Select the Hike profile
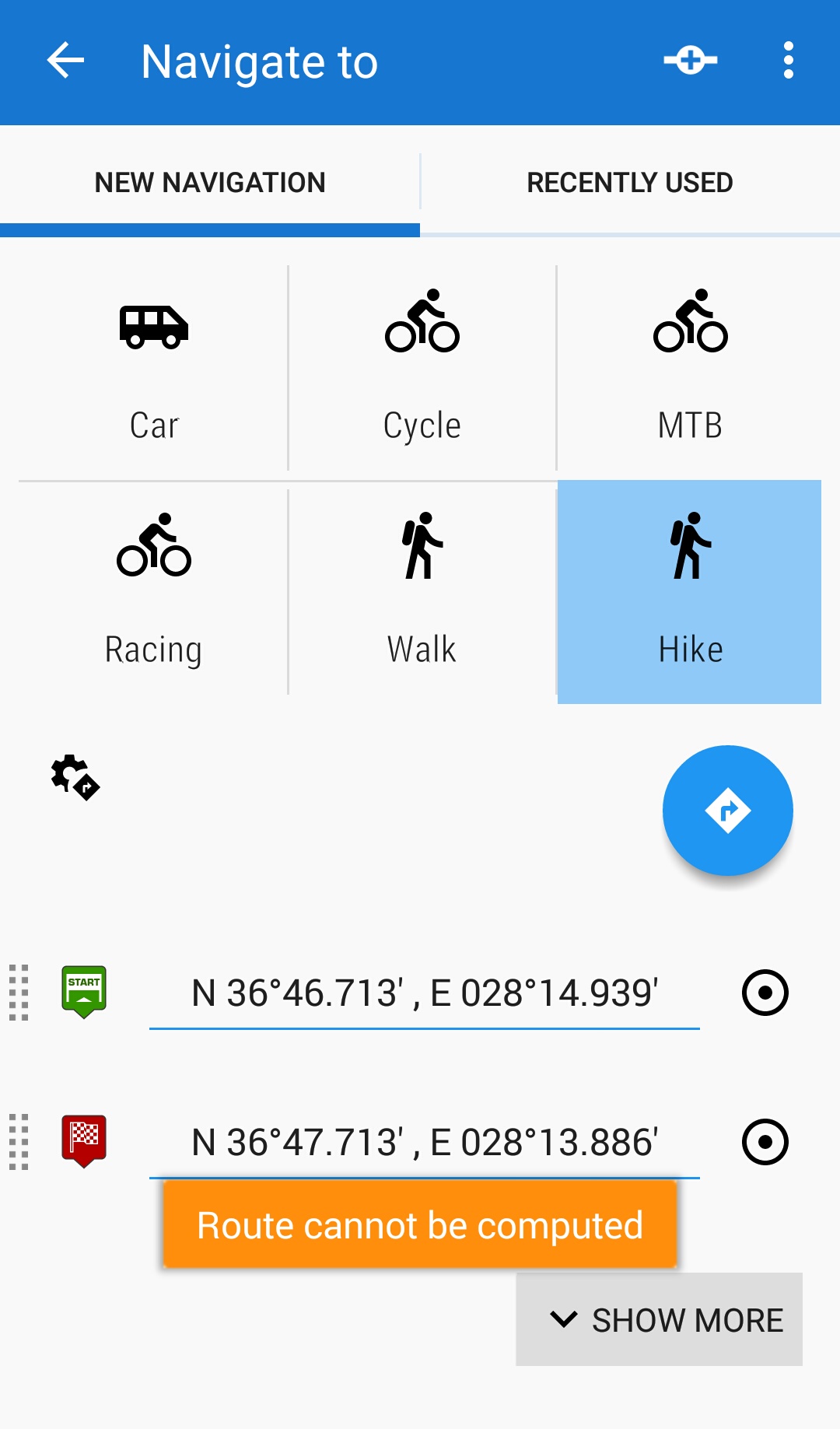 point(690,591)
